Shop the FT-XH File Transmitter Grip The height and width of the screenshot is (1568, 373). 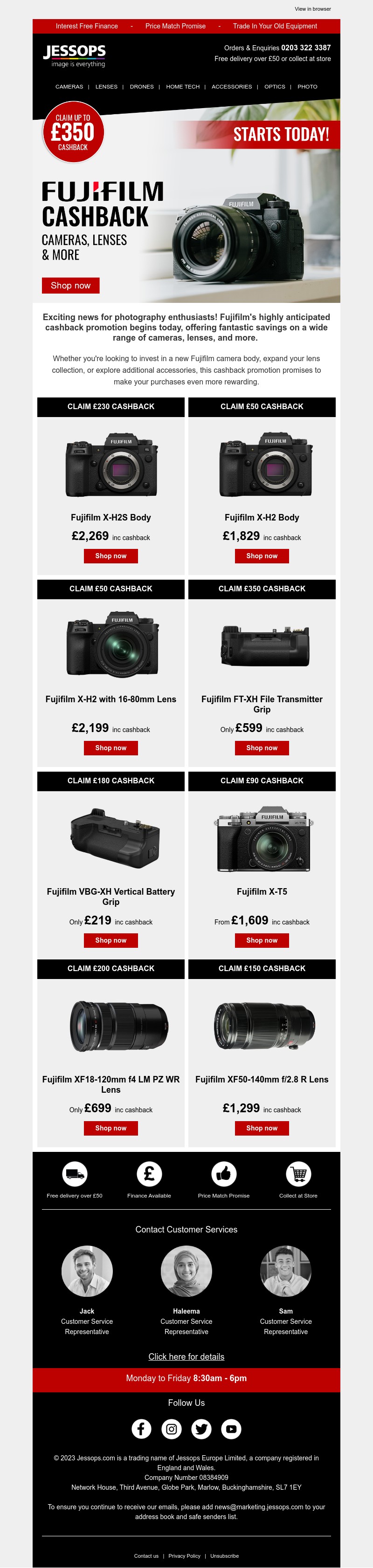pyautogui.click(x=262, y=747)
